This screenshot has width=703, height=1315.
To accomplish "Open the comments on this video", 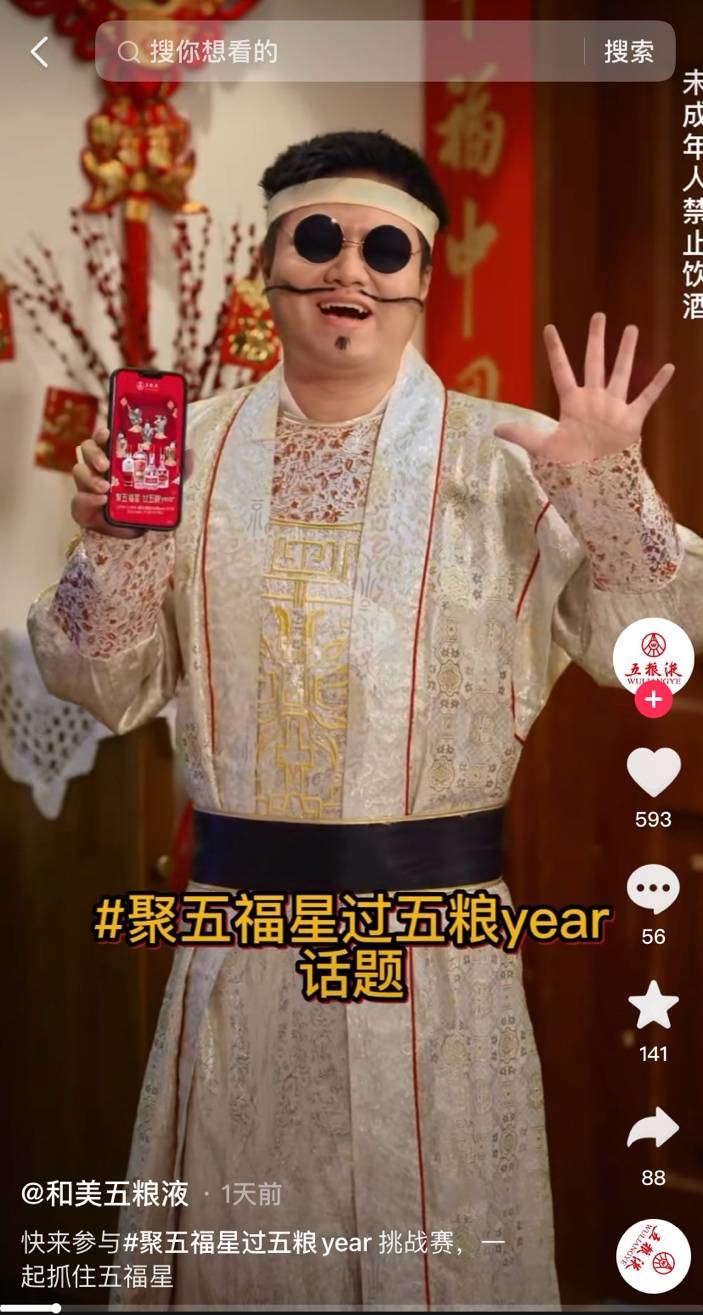I will tap(653, 890).
